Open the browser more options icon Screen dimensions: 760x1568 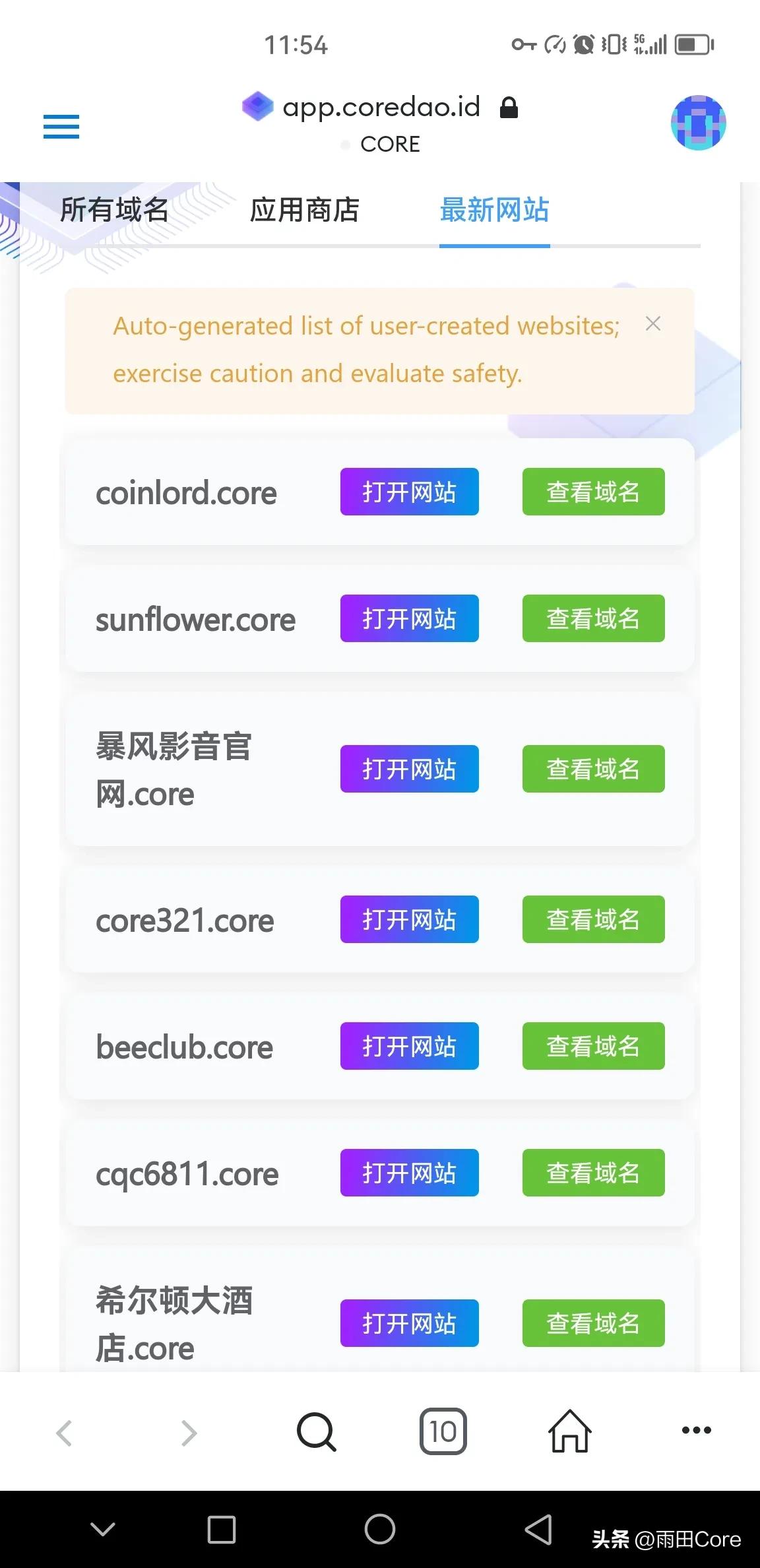697,1430
